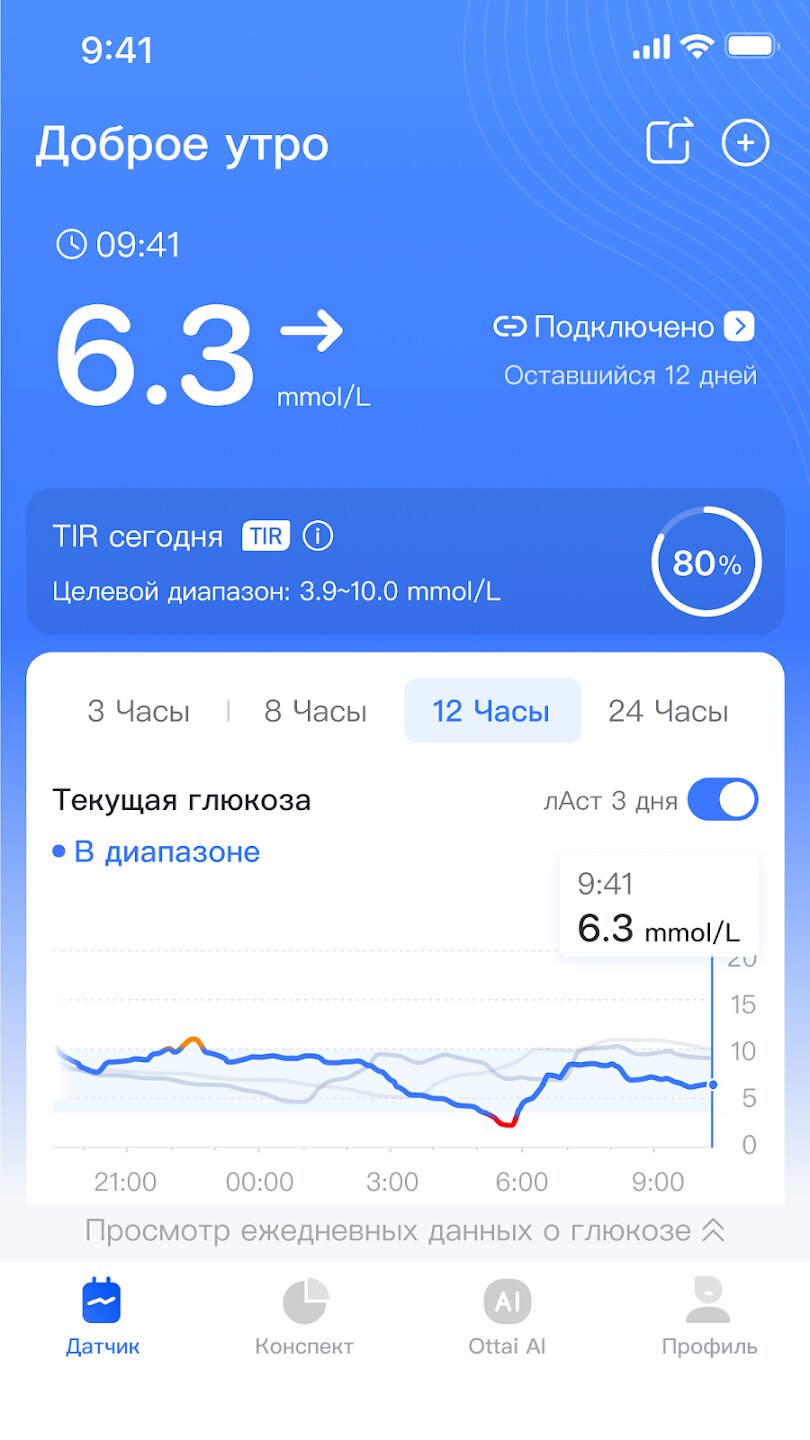
Task: Select the 12 Часы range
Action: (492, 711)
